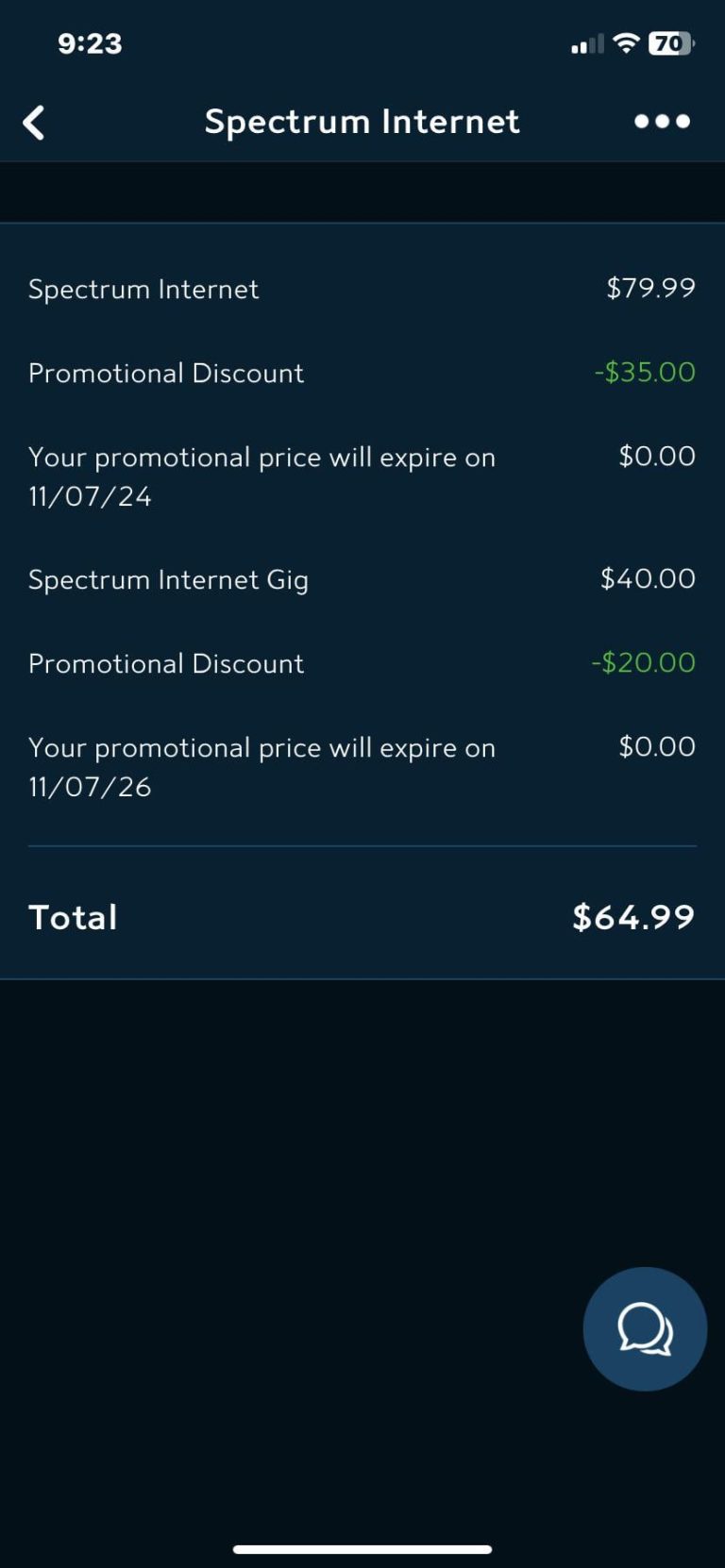Open the three-dot options menu
Viewport: 725px width, 1568px height.
pos(661,121)
